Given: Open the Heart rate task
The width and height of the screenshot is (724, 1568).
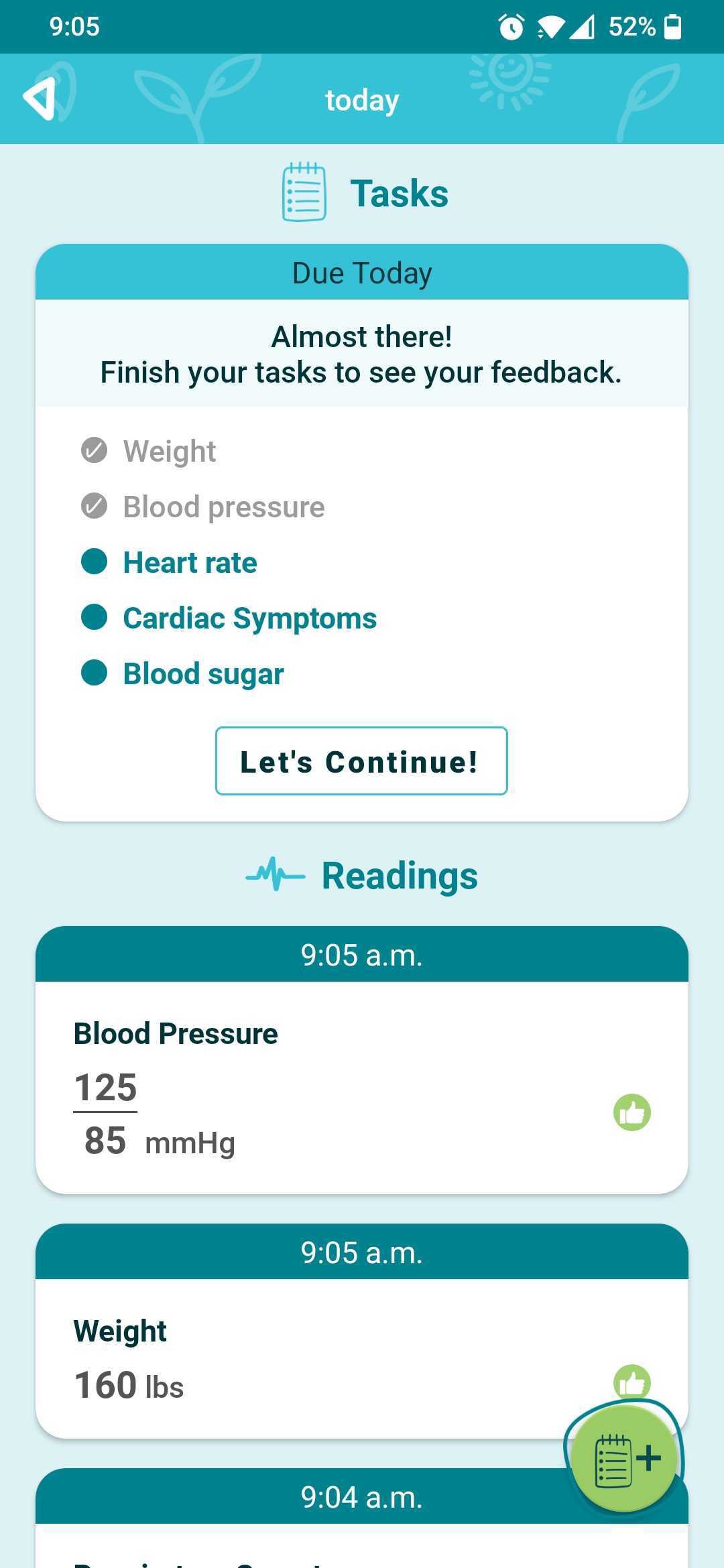Looking at the screenshot, I should click(x=190, y=562).
